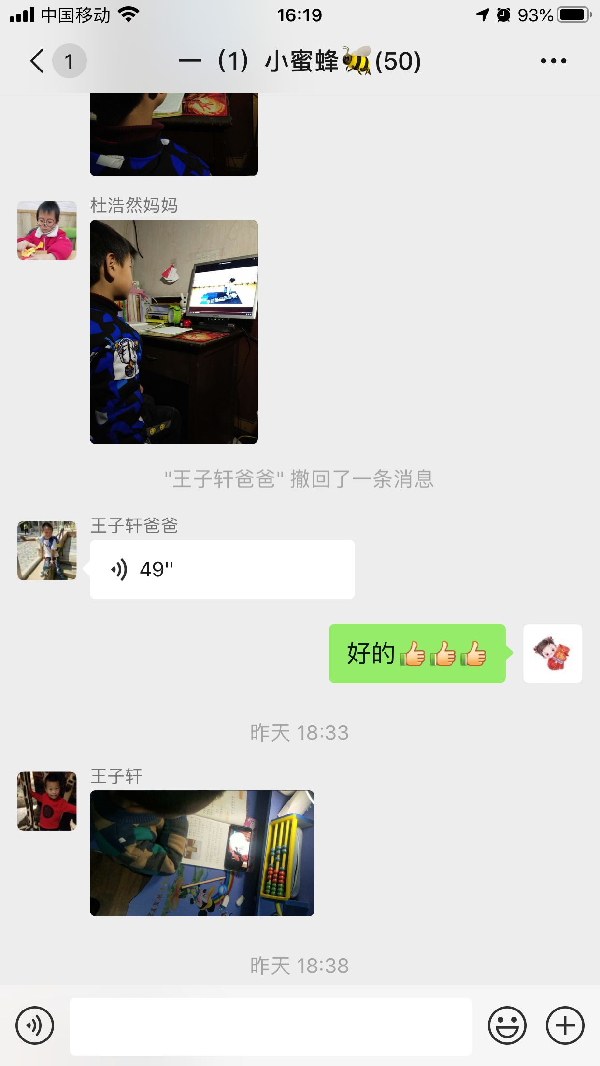This screenshot has height=1066, width=600.
Task: Open 王子轩's profile avatar
Action: click(x=47, y=801)
